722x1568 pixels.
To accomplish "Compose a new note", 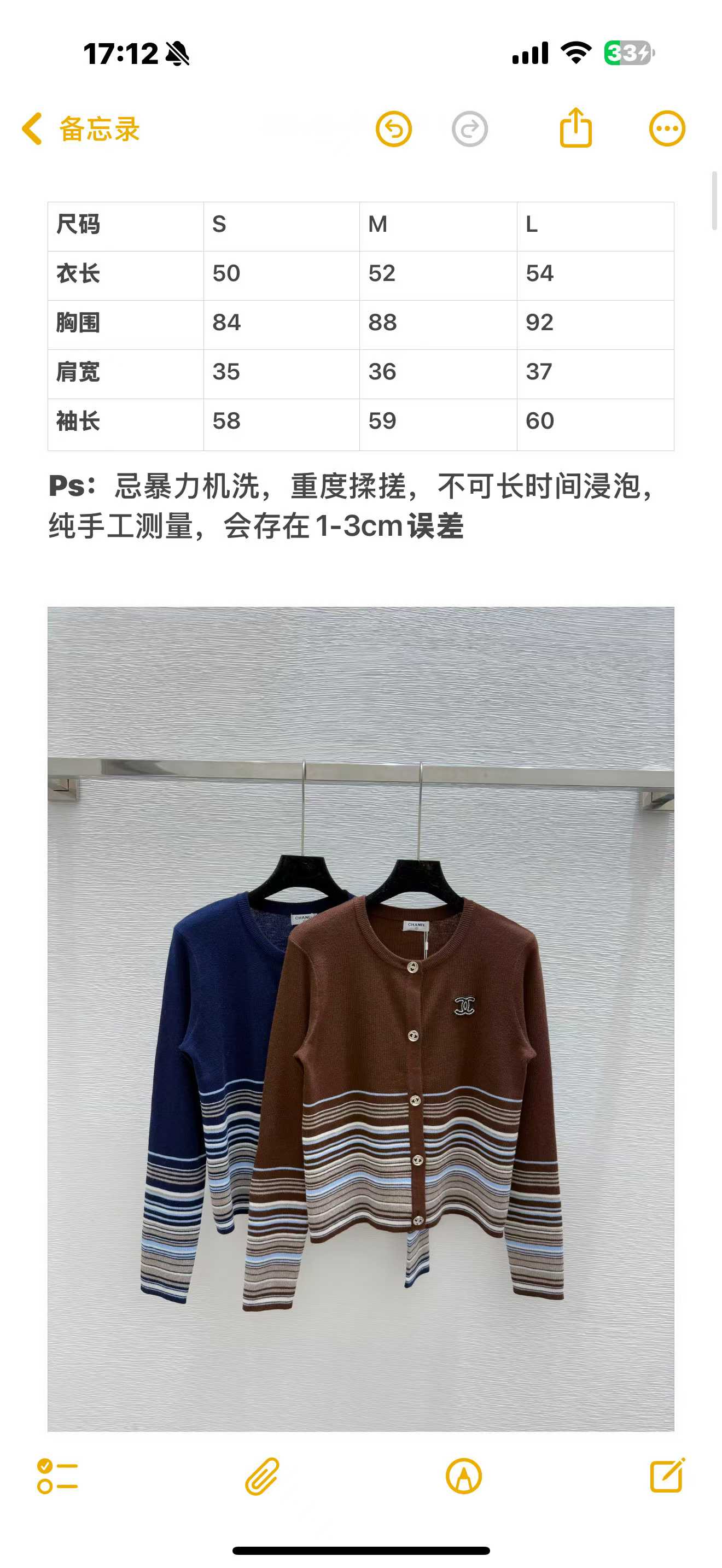I will [x=667, y=1475].
